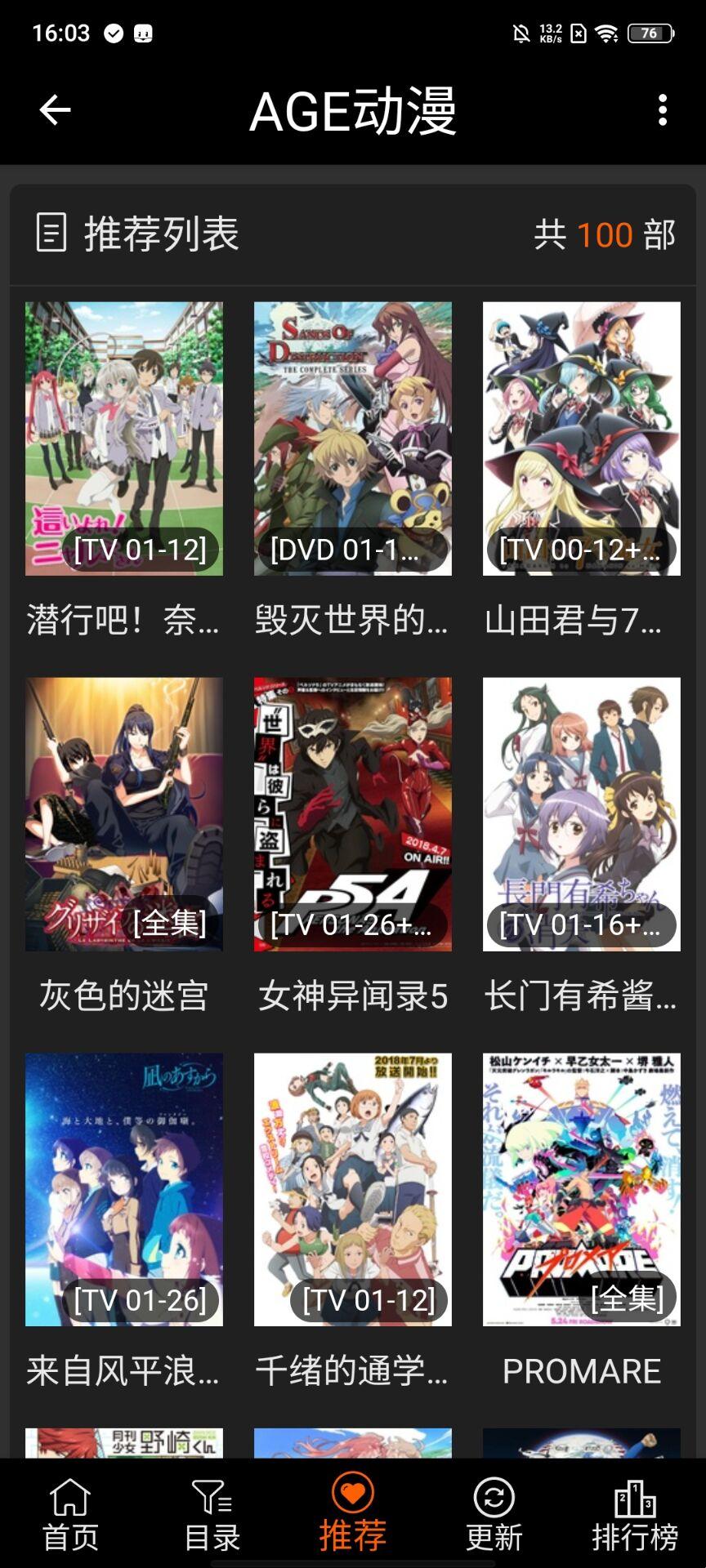Open the 潜行吧！奈… anime card
The height and width of the screenshot is (1568, 706).
124,439
